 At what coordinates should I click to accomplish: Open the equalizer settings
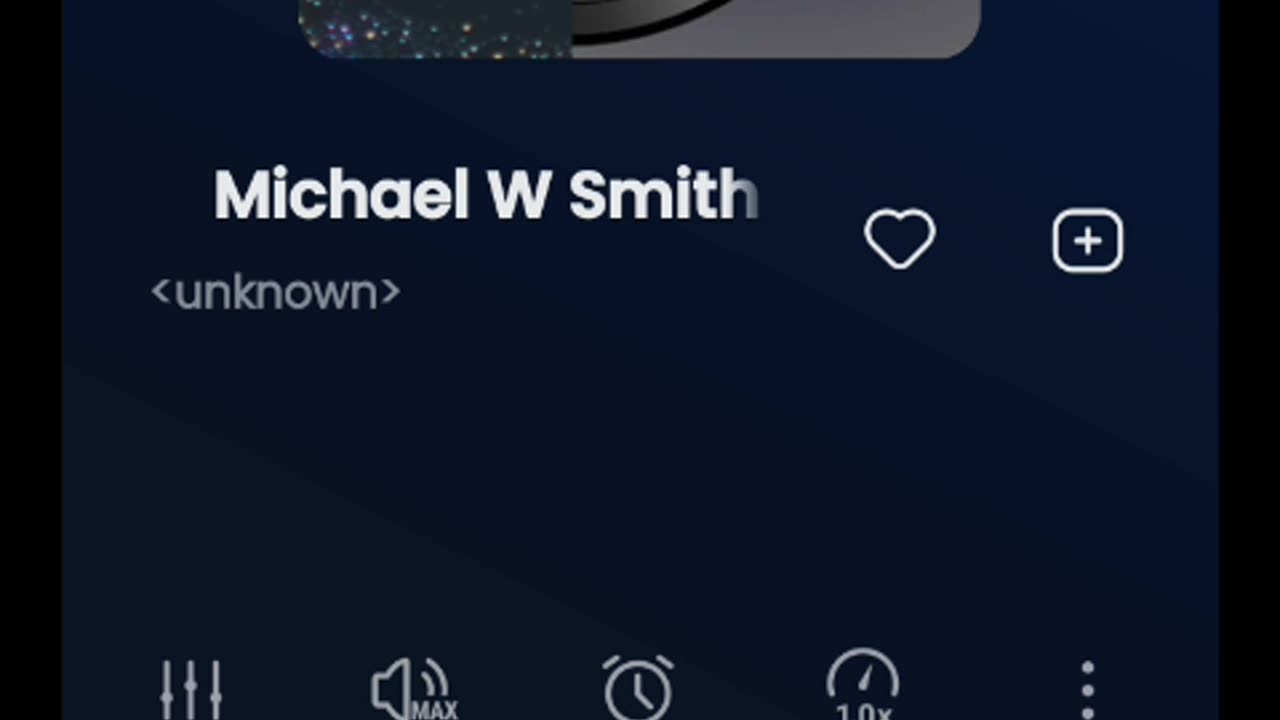(x=191, y=690)
